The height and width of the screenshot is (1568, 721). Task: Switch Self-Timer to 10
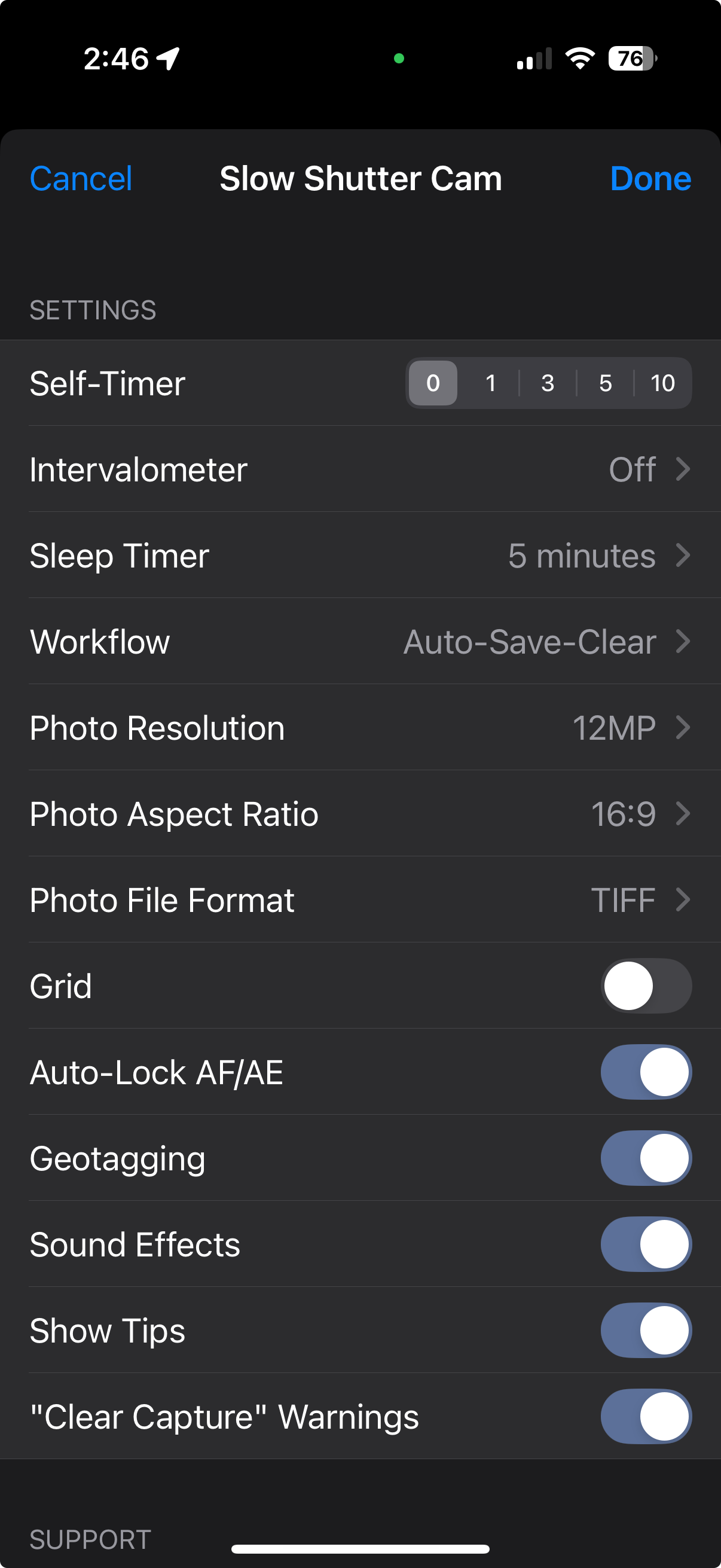tap(662, 383)
